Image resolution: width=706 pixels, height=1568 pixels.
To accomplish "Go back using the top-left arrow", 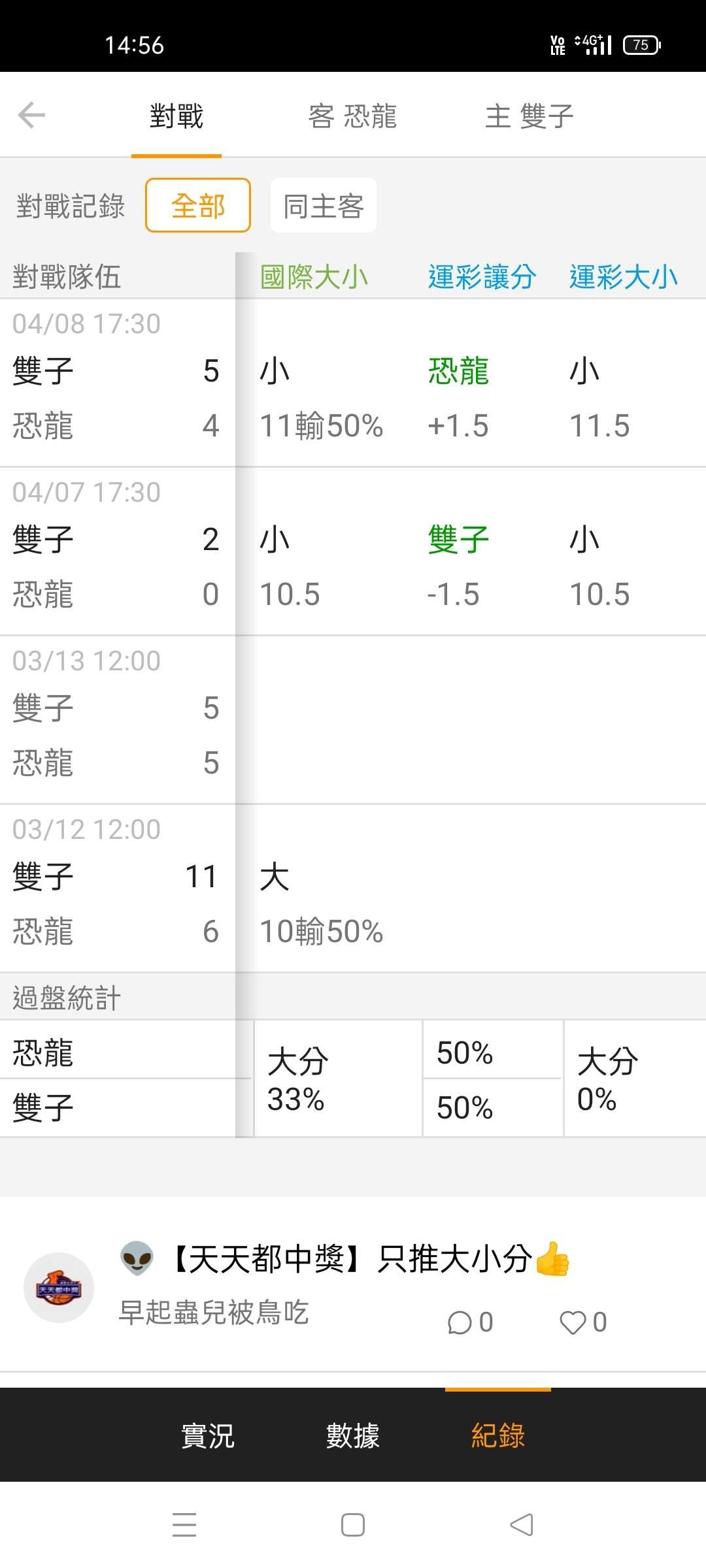I will [x=31, y=116].
